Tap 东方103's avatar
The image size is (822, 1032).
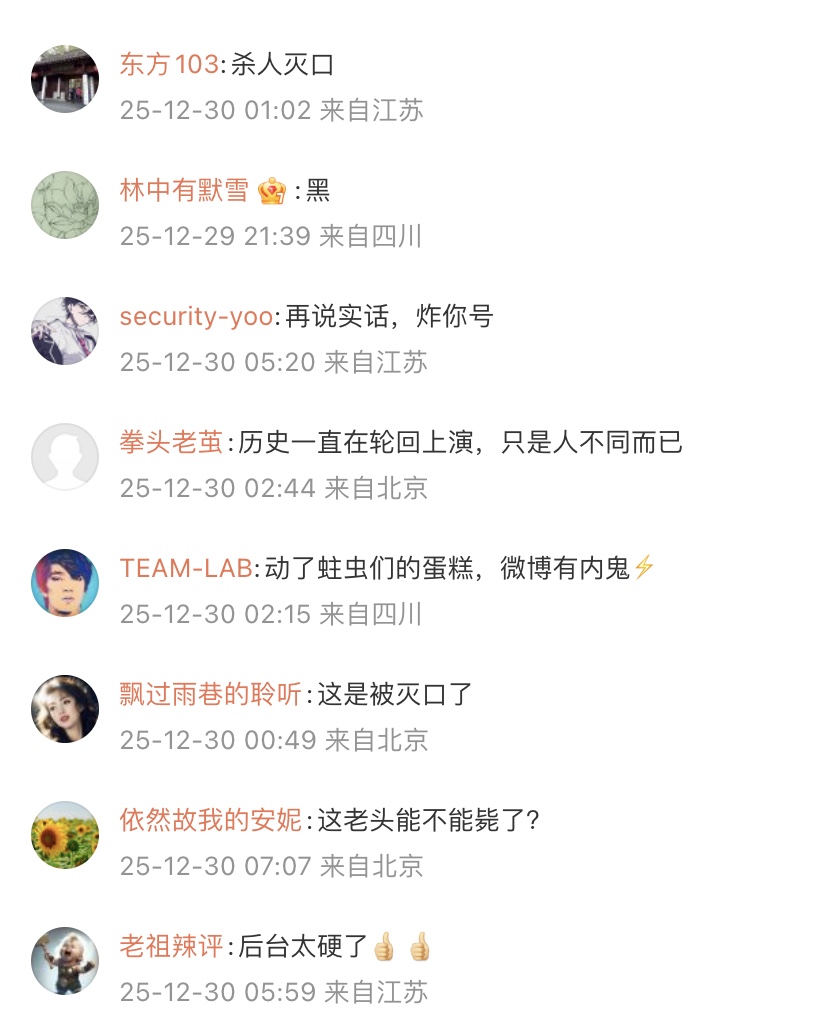(x=65, y=79)
